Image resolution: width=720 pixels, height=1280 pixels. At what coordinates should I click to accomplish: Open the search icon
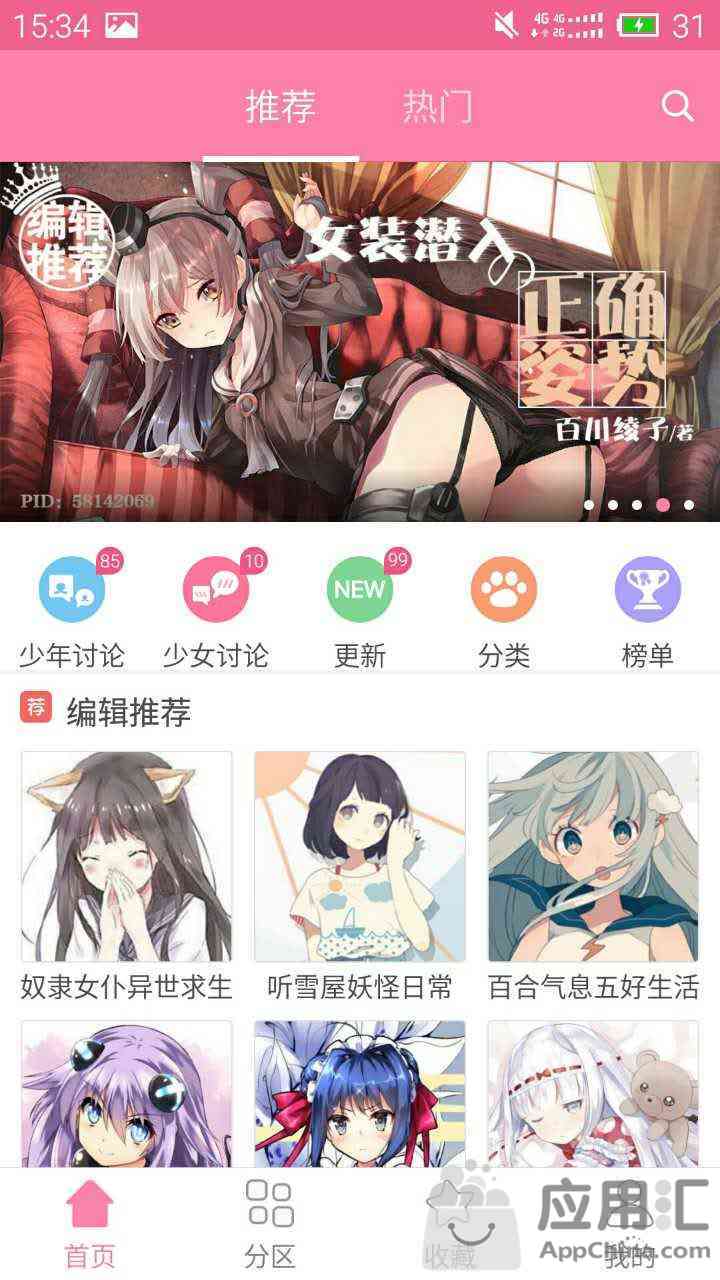(677, 106)
